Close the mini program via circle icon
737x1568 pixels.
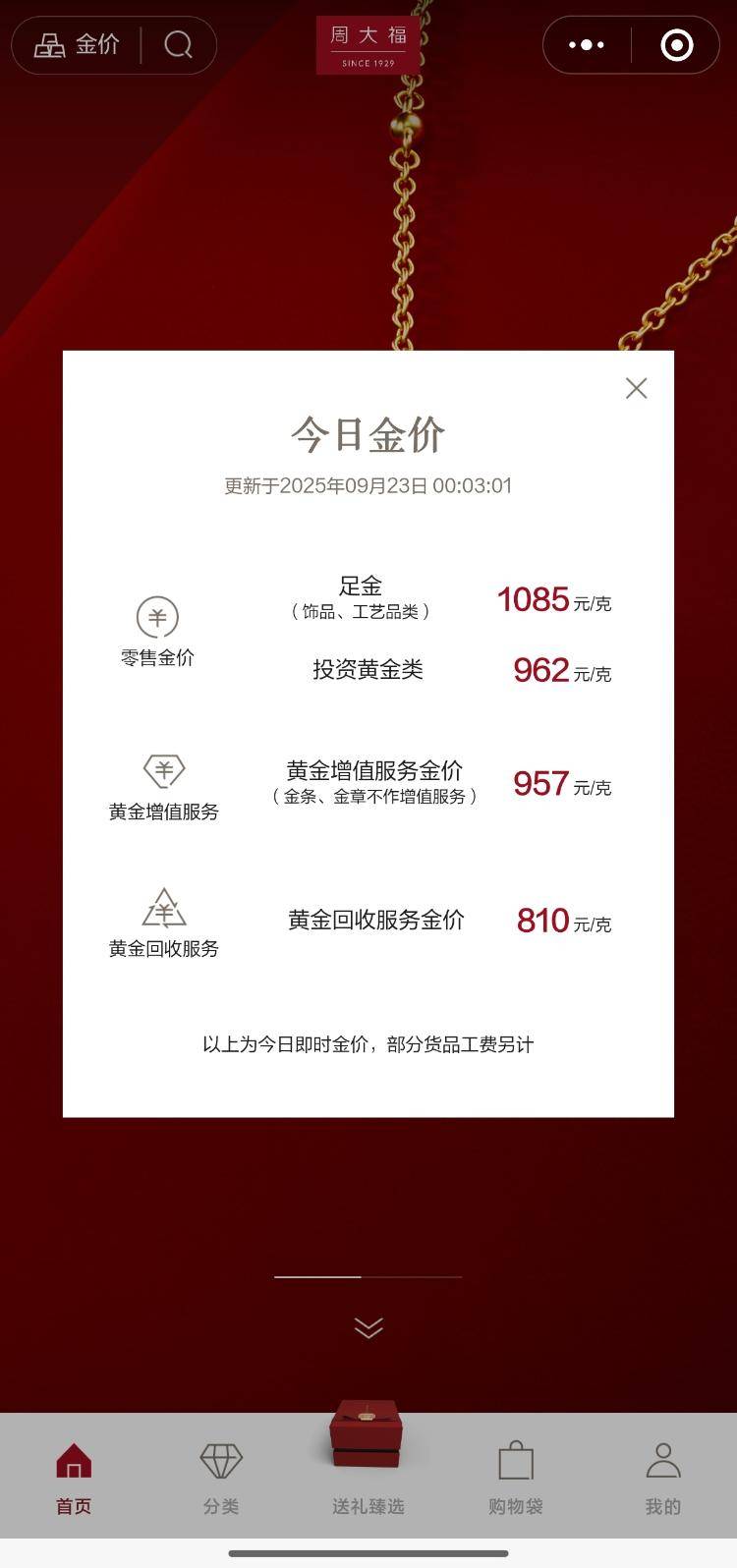click(x=676, y=45)
